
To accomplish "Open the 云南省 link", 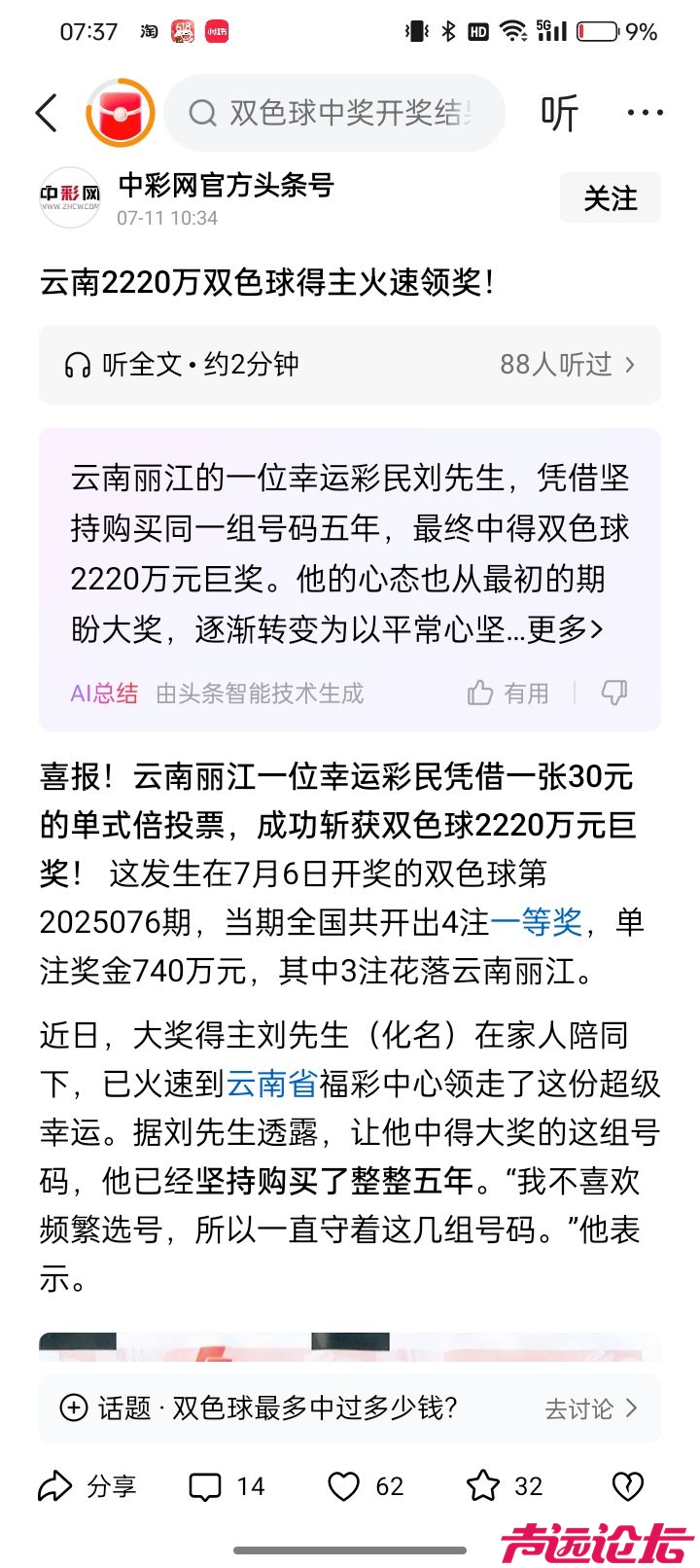I will [x=272, y=1084].
